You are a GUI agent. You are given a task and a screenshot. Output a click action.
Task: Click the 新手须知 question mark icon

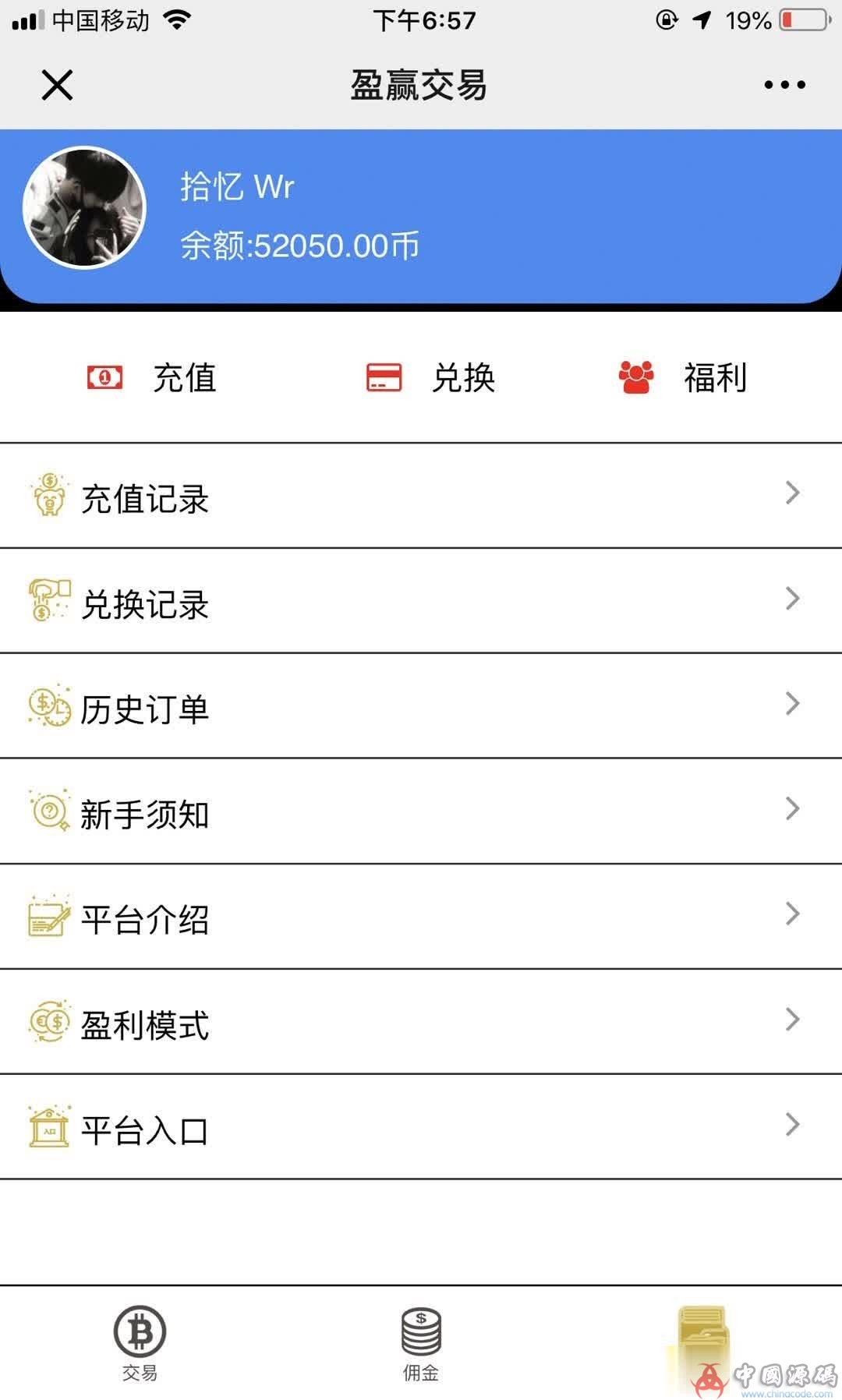pyautogui.click(x=48, y=811)
